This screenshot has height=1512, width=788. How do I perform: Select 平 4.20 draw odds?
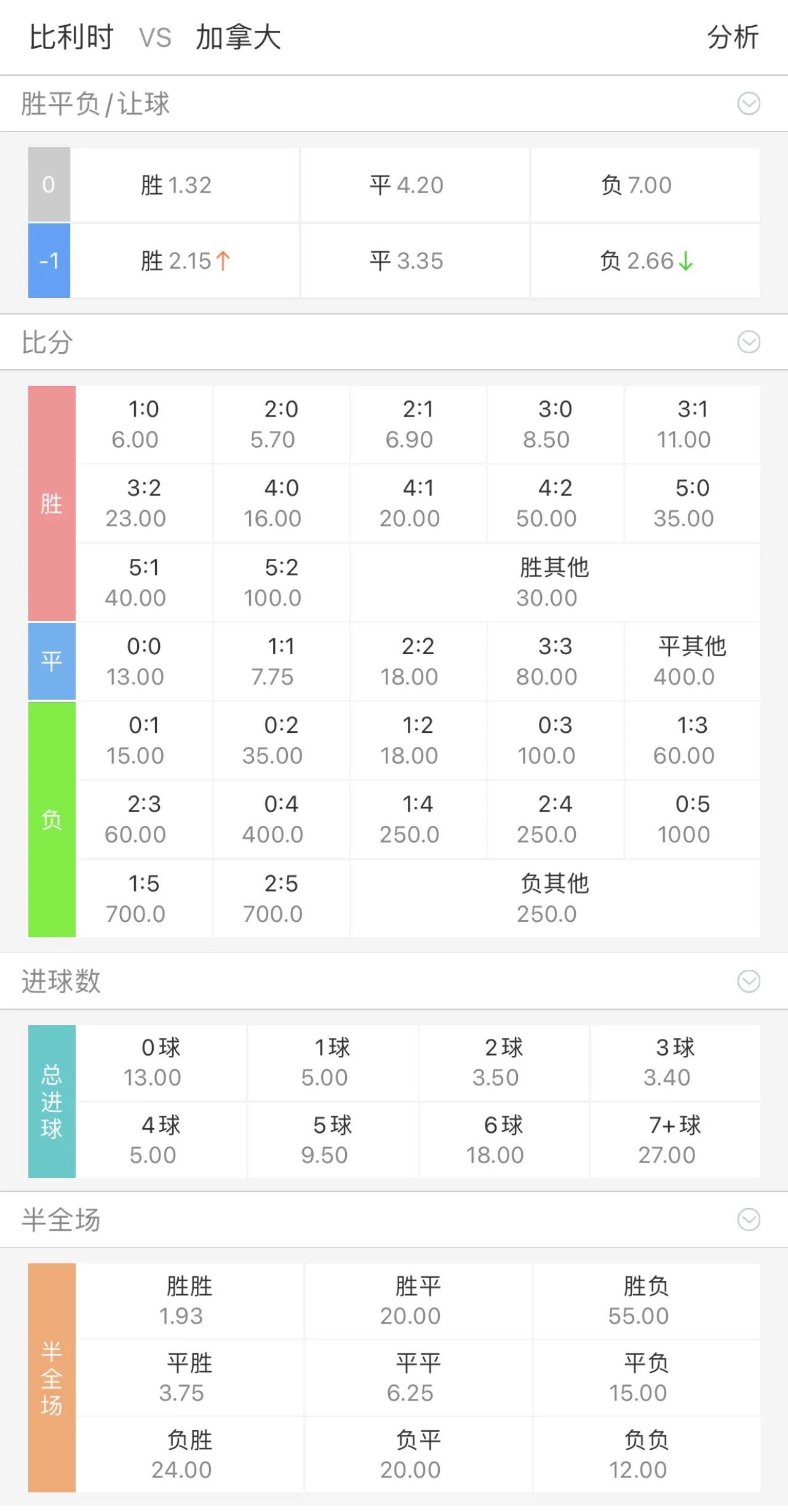[x=415, y=184]
